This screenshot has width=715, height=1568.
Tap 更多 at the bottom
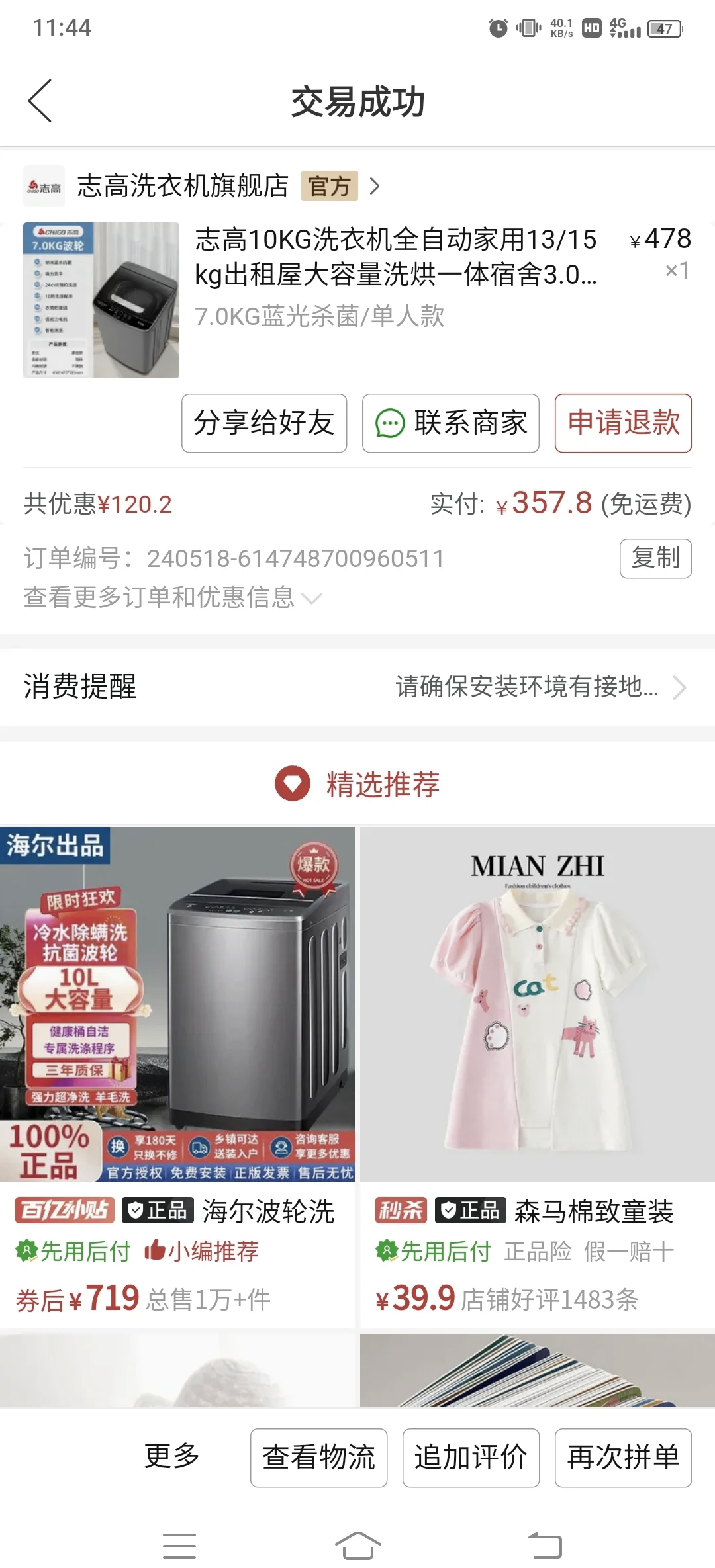pos(172,1456)
